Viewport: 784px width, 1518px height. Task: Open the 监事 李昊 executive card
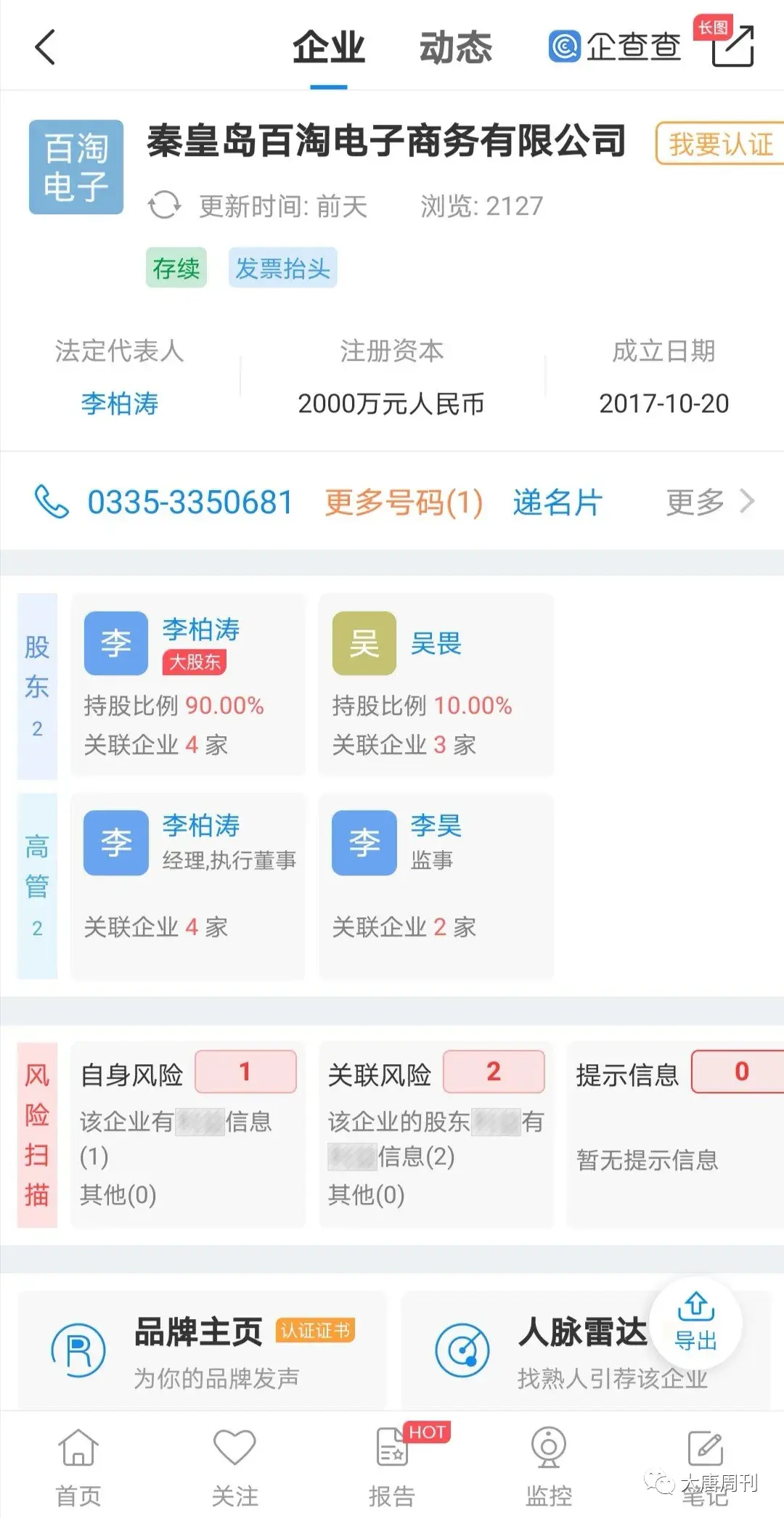point(436,886)
